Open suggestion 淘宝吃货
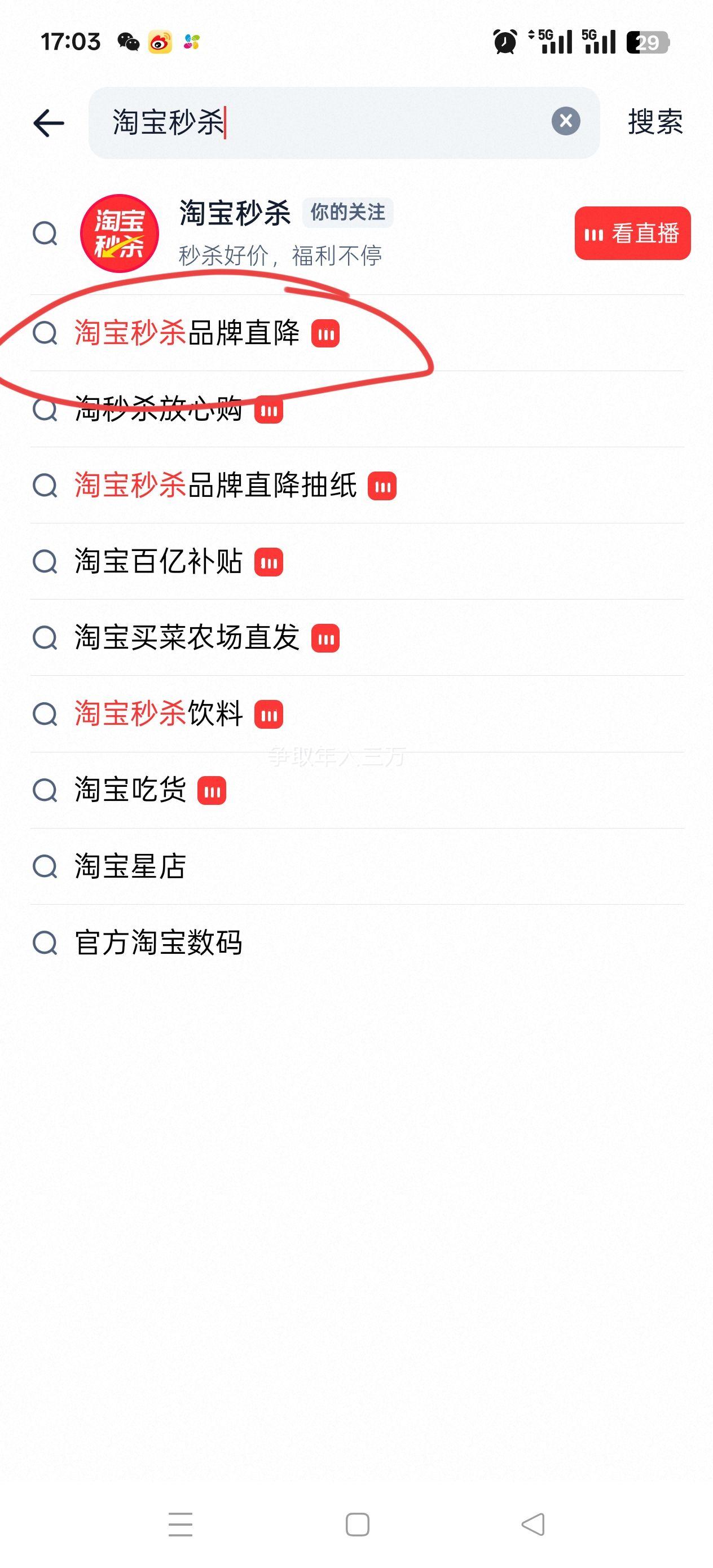Image resolution: width=713 pixels, height=1568 pixels. pos(357,791)
